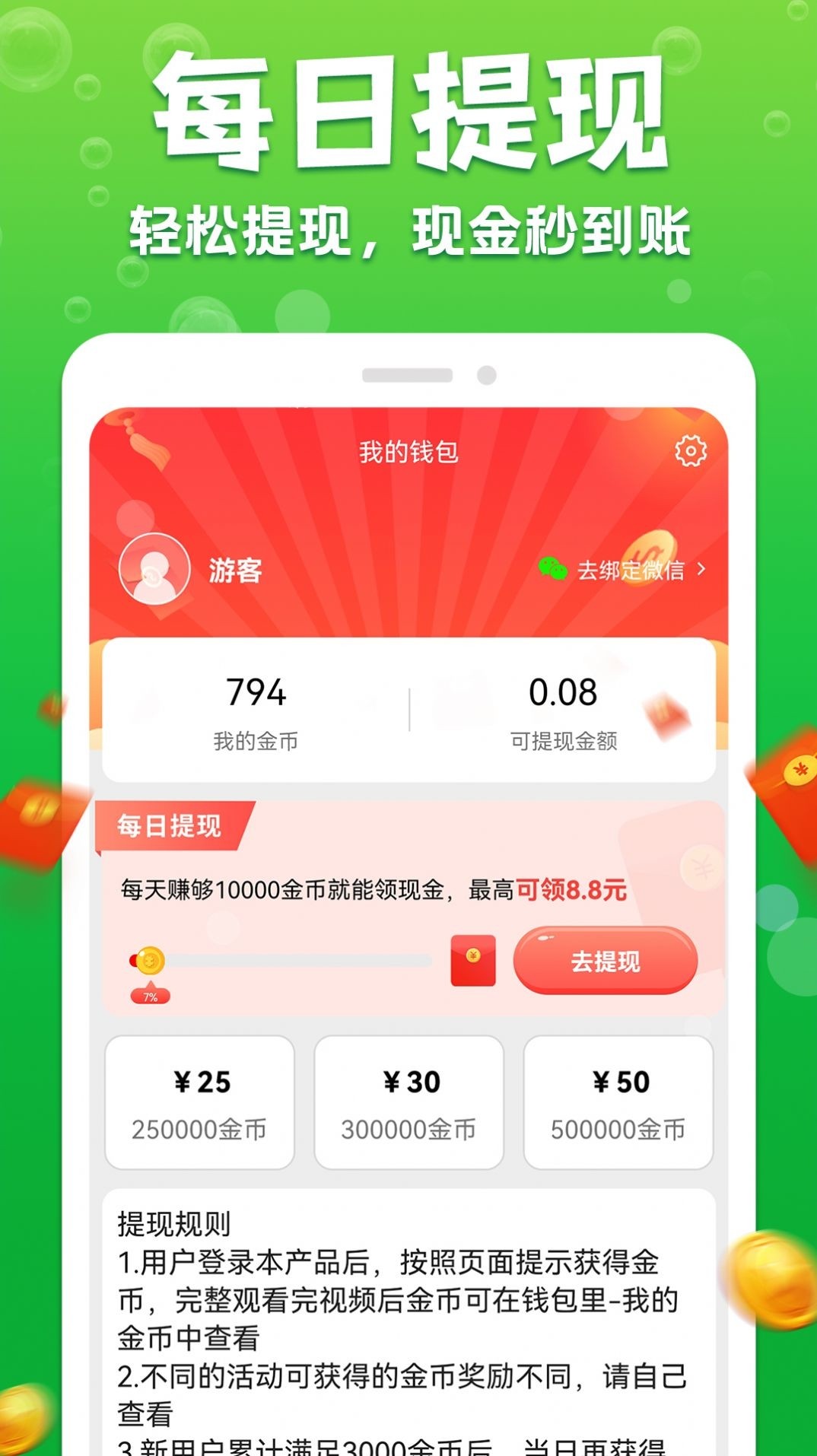Image resolution: width=817 pixels, height=1456 pixels.
Task: Select the ¥25 withdrawal option
Action: coord(199,1102)
